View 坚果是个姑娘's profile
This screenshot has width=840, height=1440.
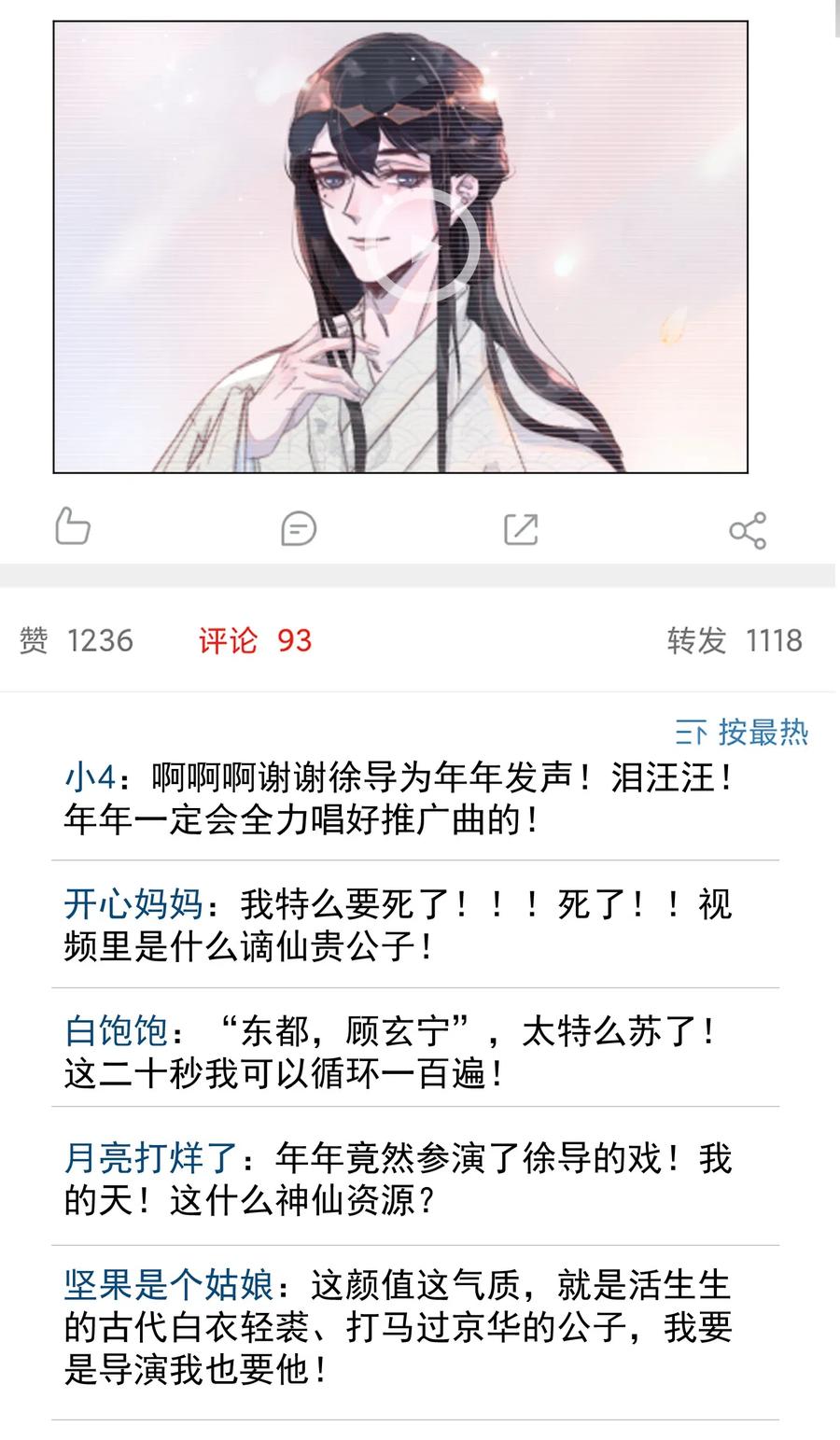coord(168,1286)
